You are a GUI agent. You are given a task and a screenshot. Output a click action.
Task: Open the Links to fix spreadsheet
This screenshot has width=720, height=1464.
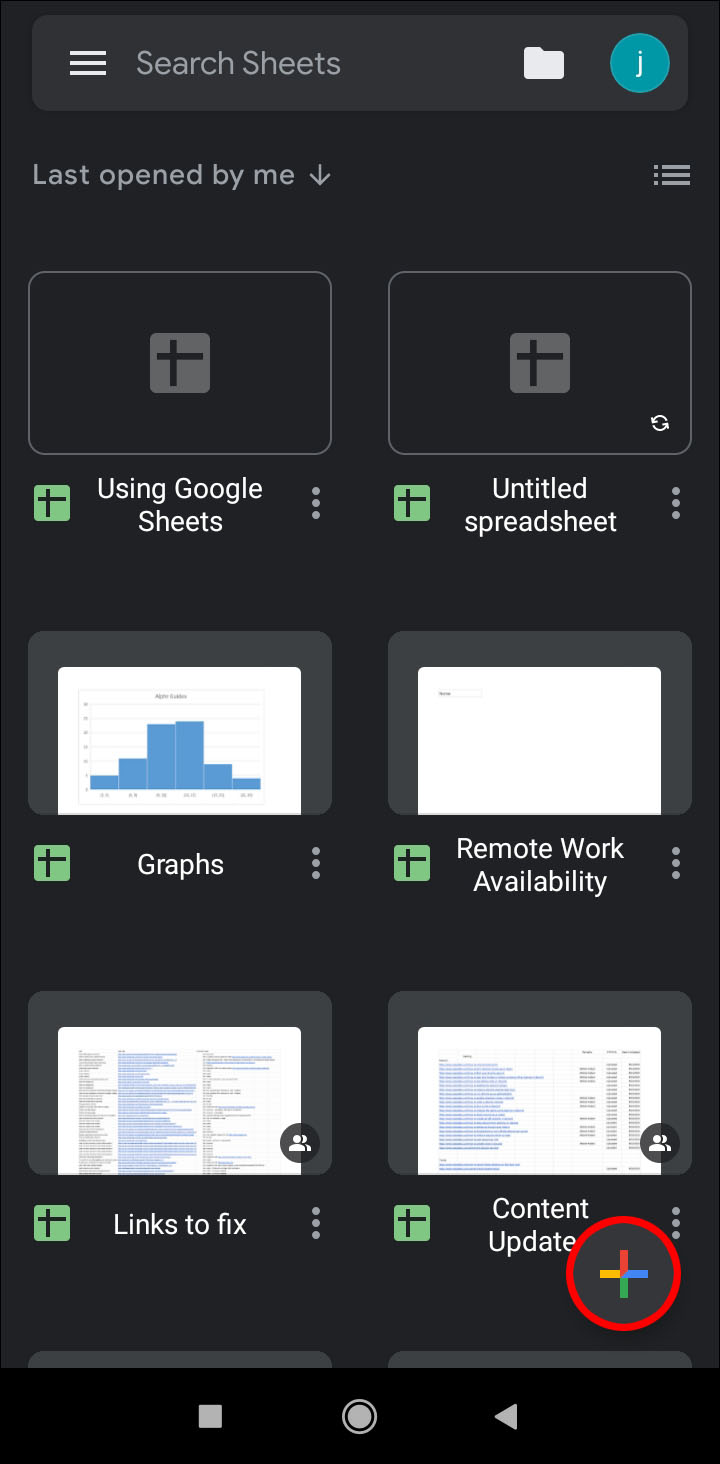point(180,1100)
